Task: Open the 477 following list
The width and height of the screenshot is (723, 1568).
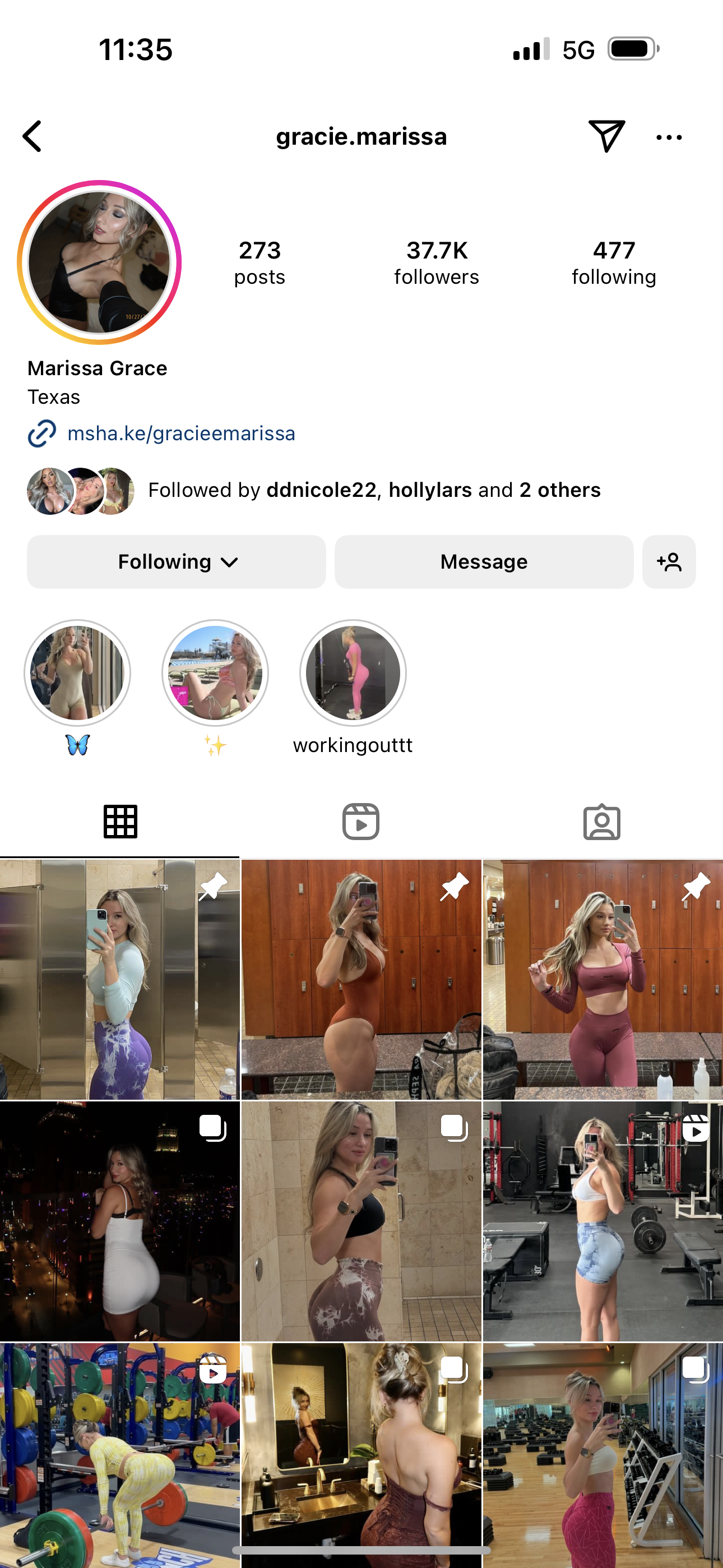Action: 614,262
